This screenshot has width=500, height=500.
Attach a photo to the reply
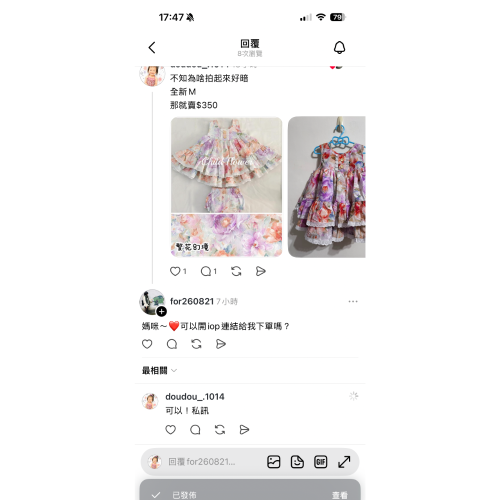[x=274, y=462]
